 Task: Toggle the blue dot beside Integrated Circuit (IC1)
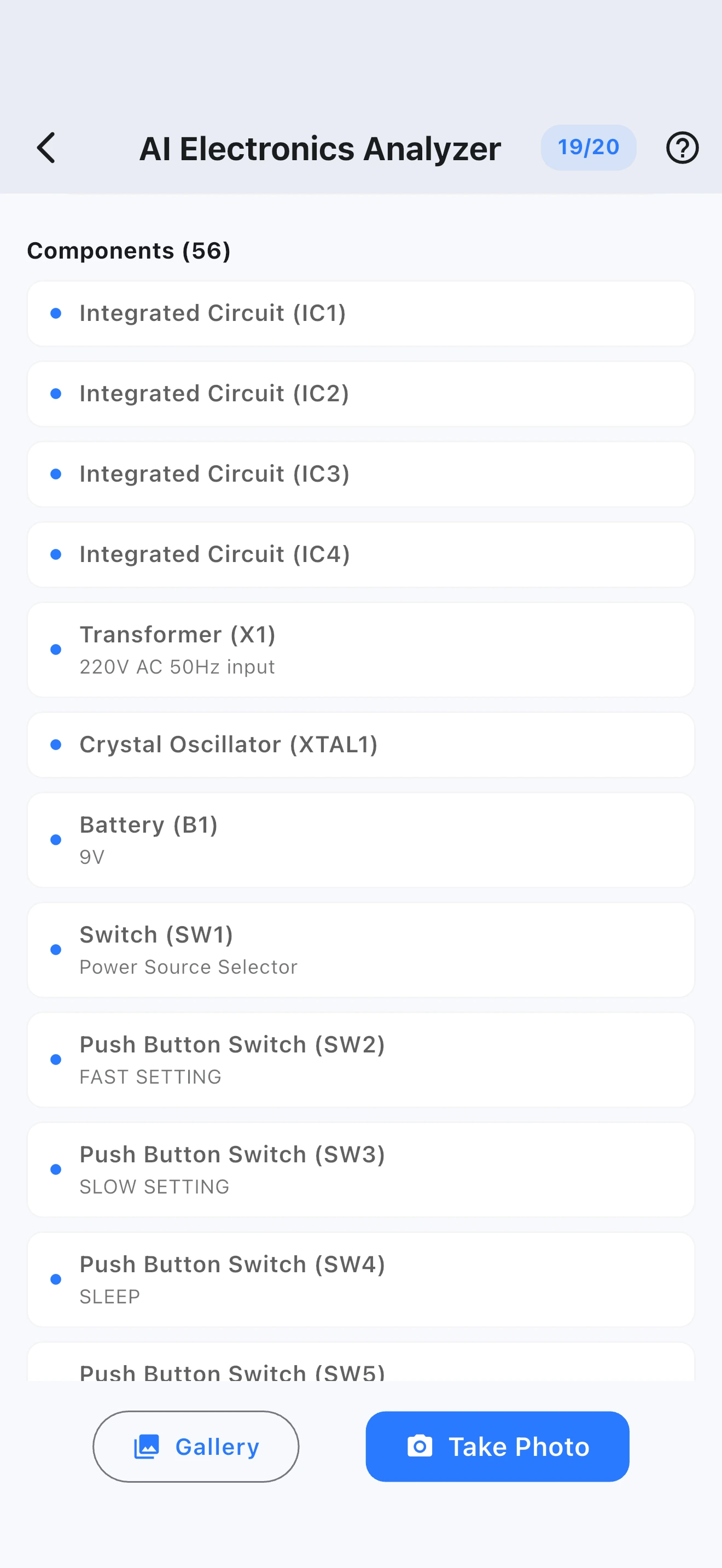click(x=57, y=313)
